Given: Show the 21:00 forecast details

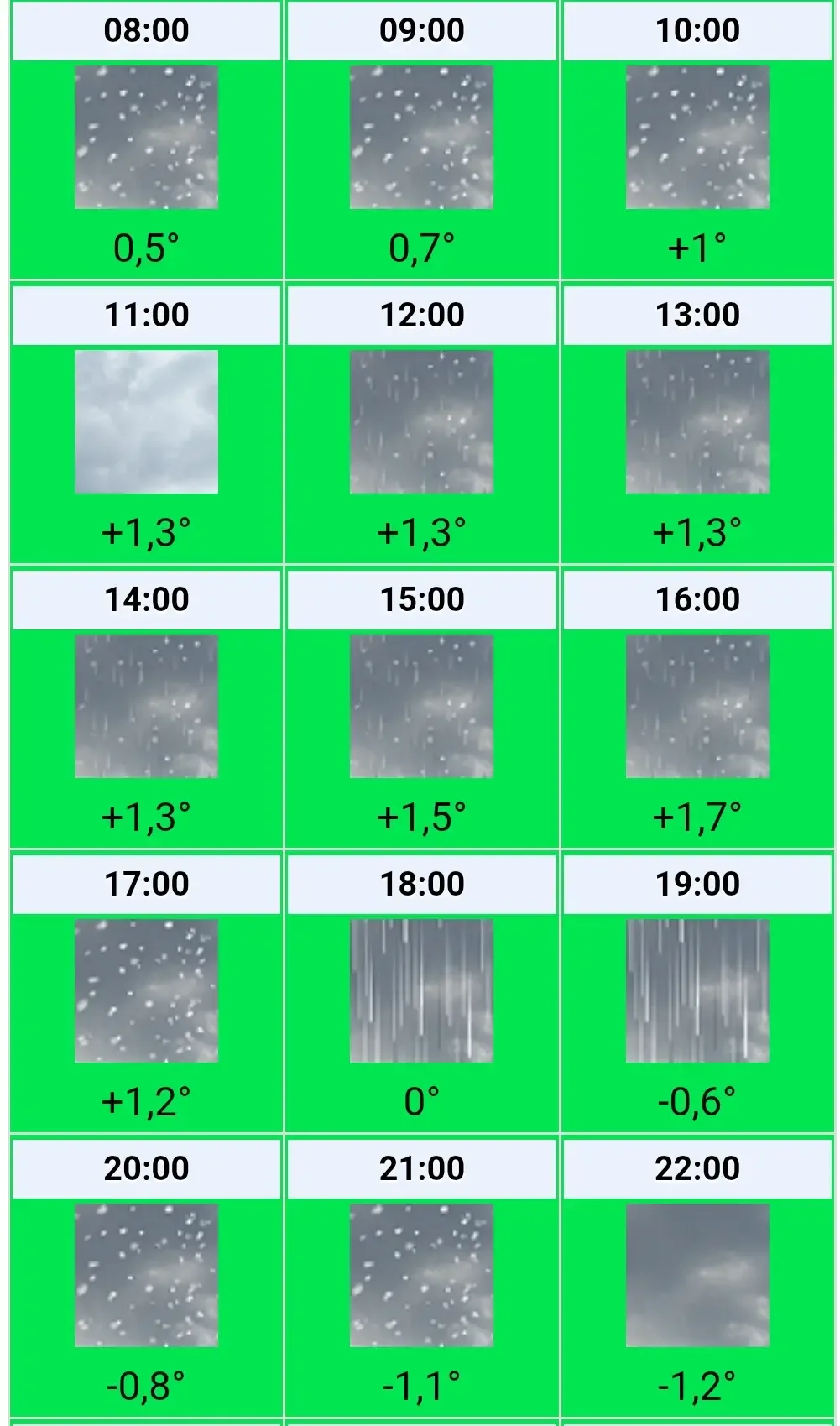Looking at the screenshot, I should (421, 1276).
